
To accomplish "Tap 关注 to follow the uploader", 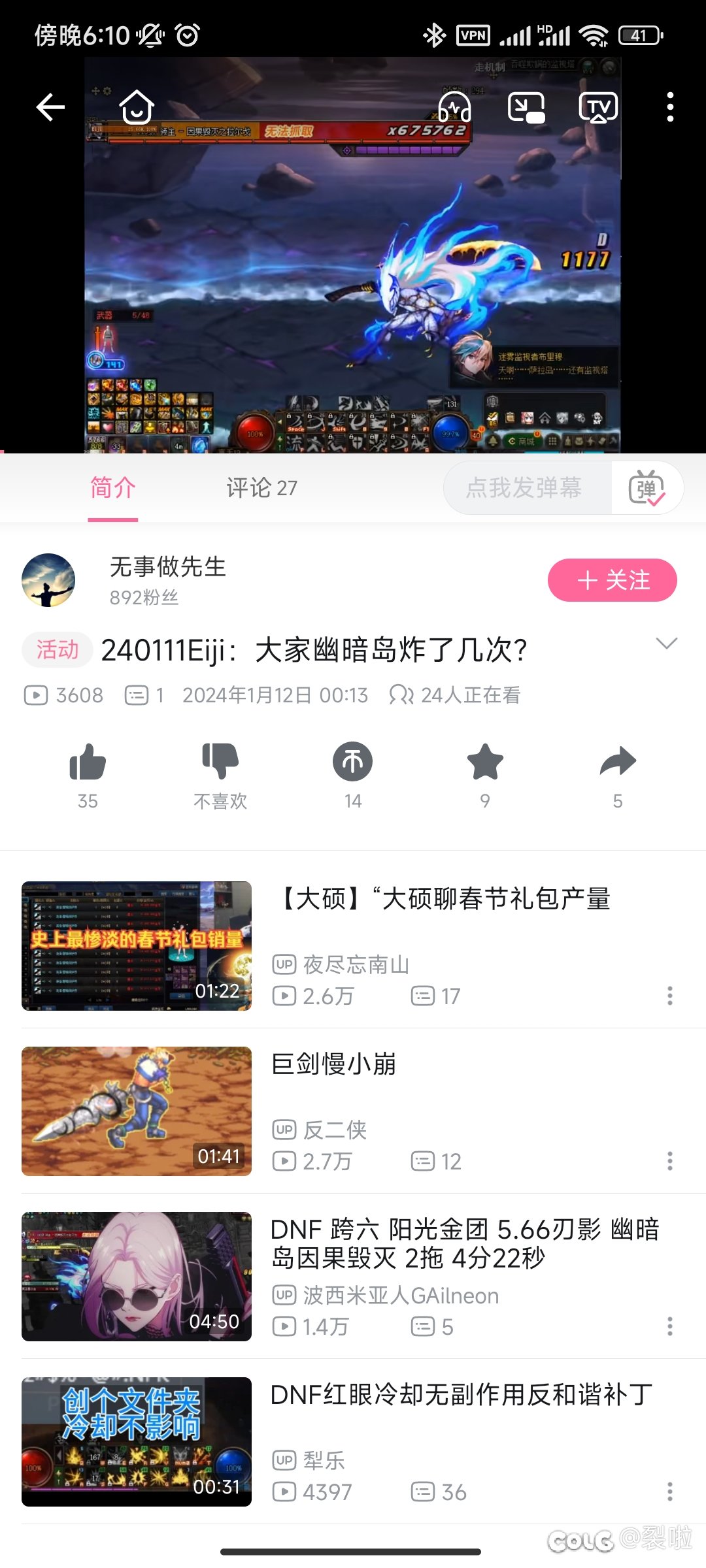I will click(612, 580).
